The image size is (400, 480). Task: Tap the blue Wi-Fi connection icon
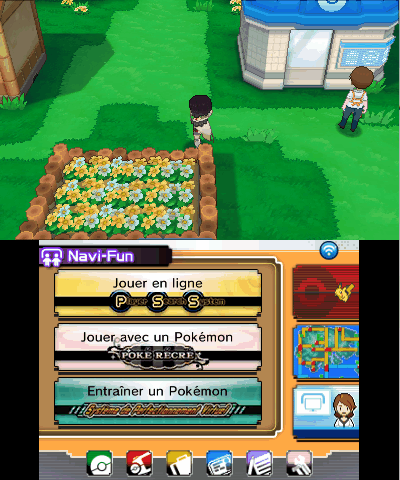point(329,250)
